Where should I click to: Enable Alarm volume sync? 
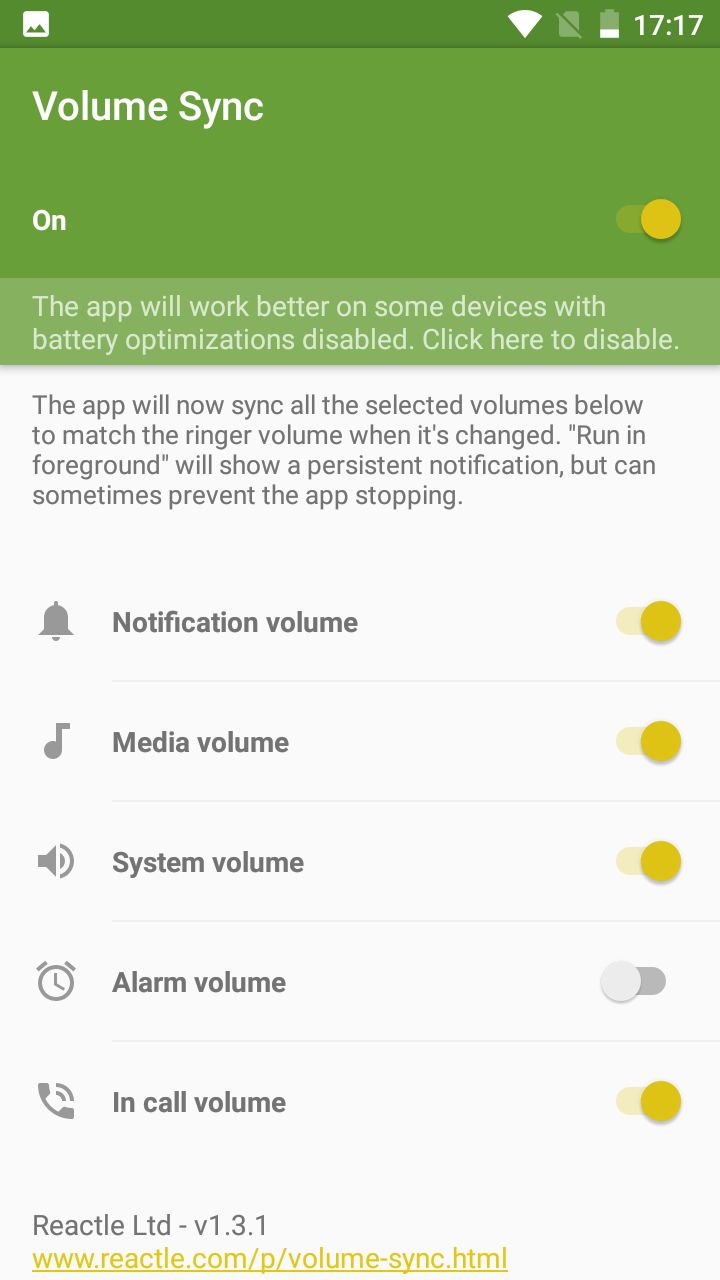634,981
